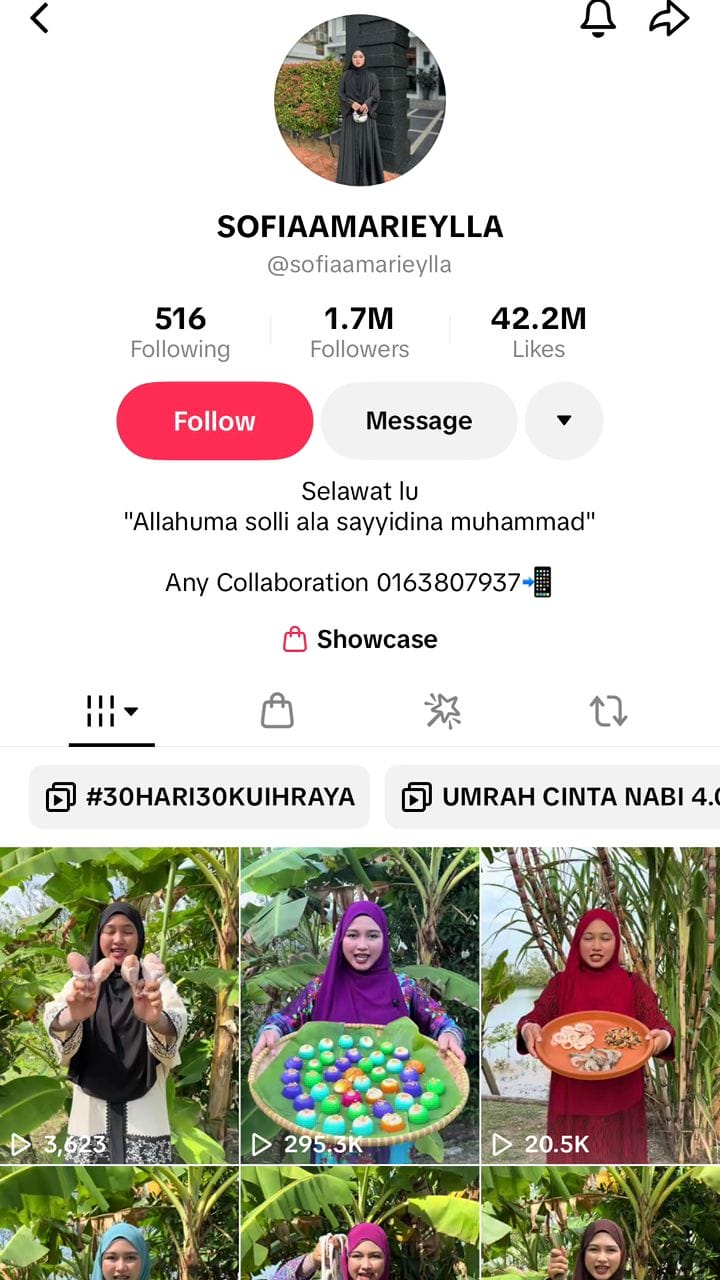The image size is (720, 1280).
Task: Play the video with 3,623 views
Action: pos(119,1005)
